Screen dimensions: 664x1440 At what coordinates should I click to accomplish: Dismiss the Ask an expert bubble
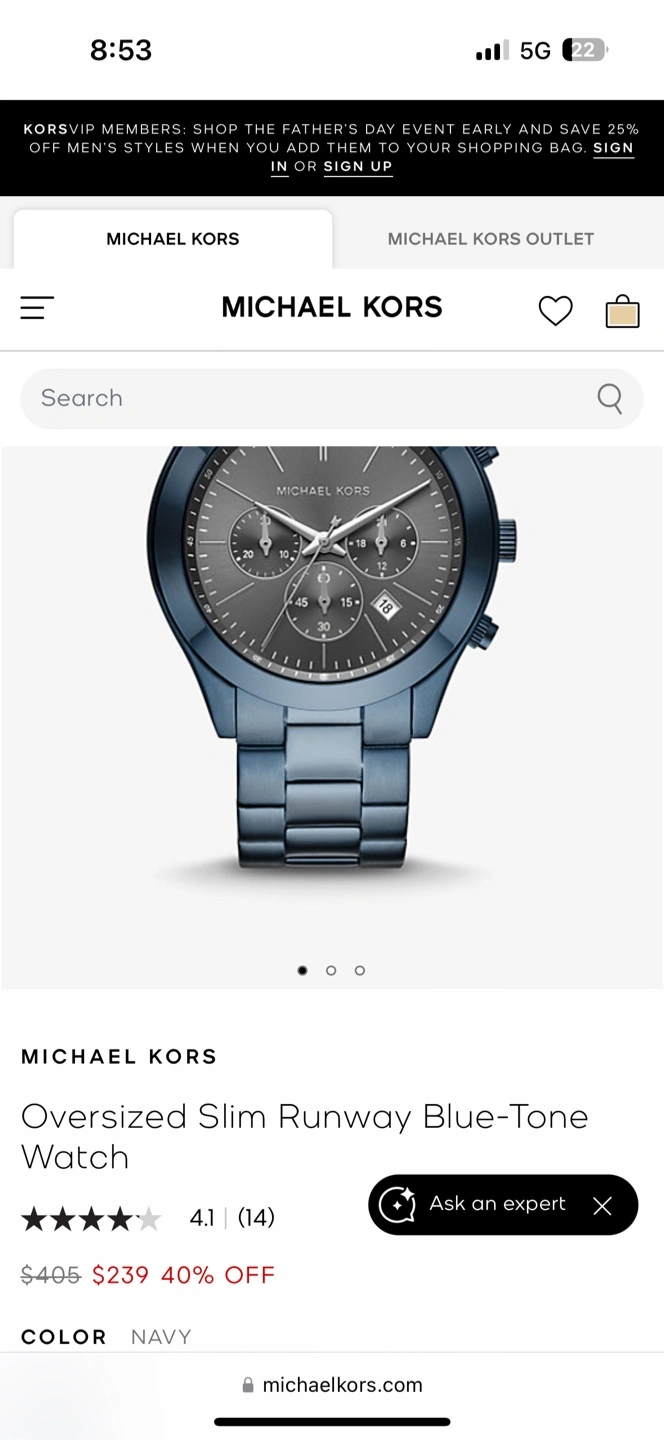click(602, 1206)
